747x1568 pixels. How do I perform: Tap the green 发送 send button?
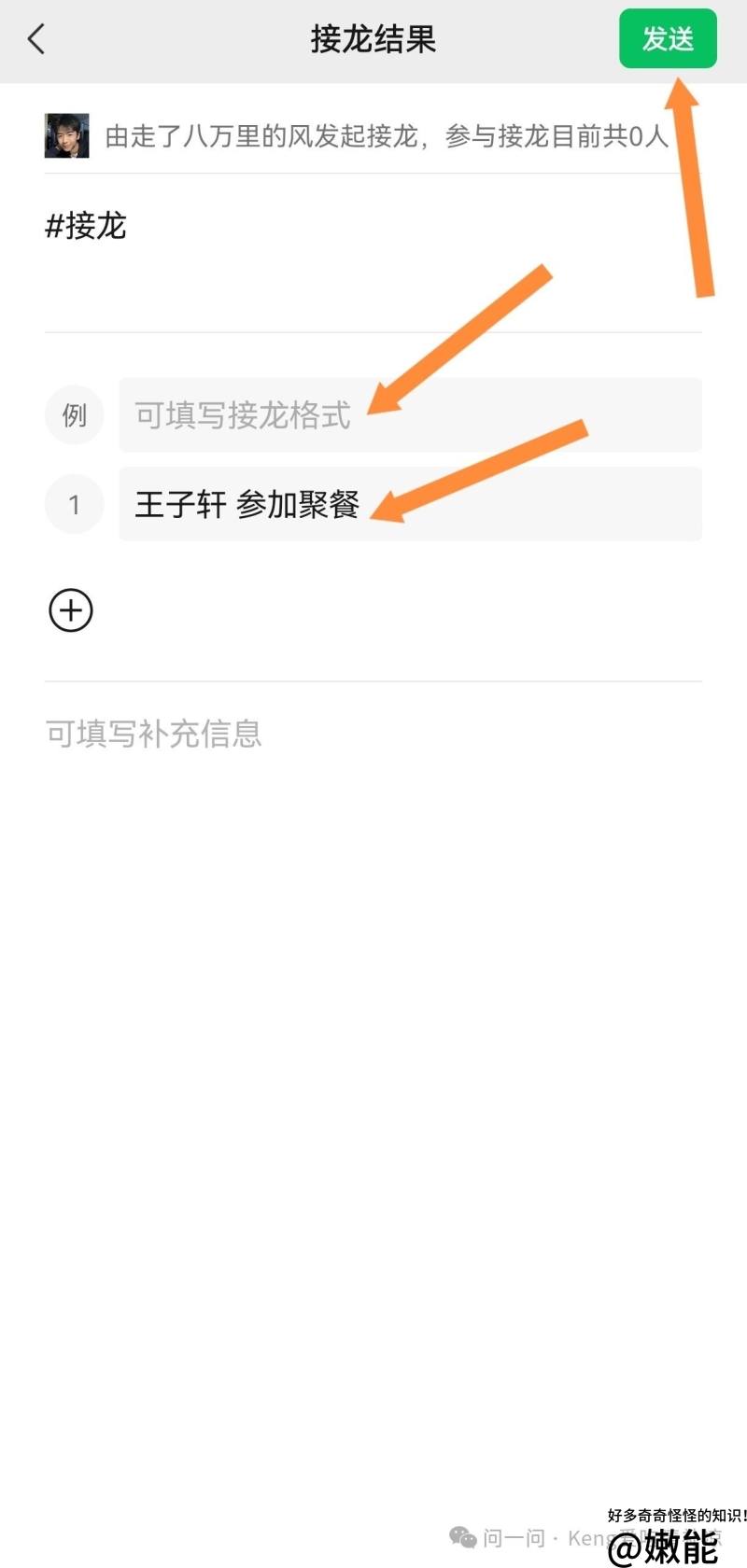(668, 39)
